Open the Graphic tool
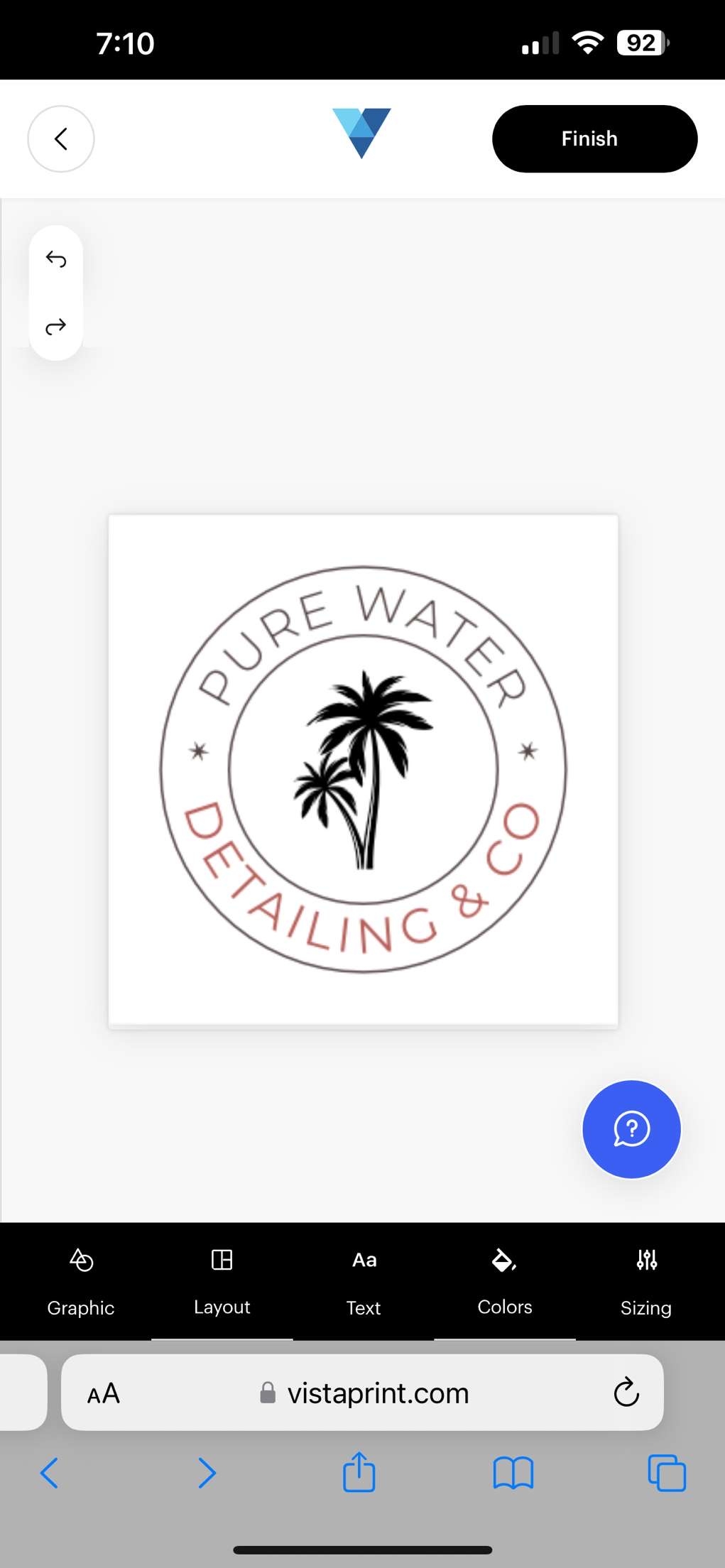 pos(81,1282)
